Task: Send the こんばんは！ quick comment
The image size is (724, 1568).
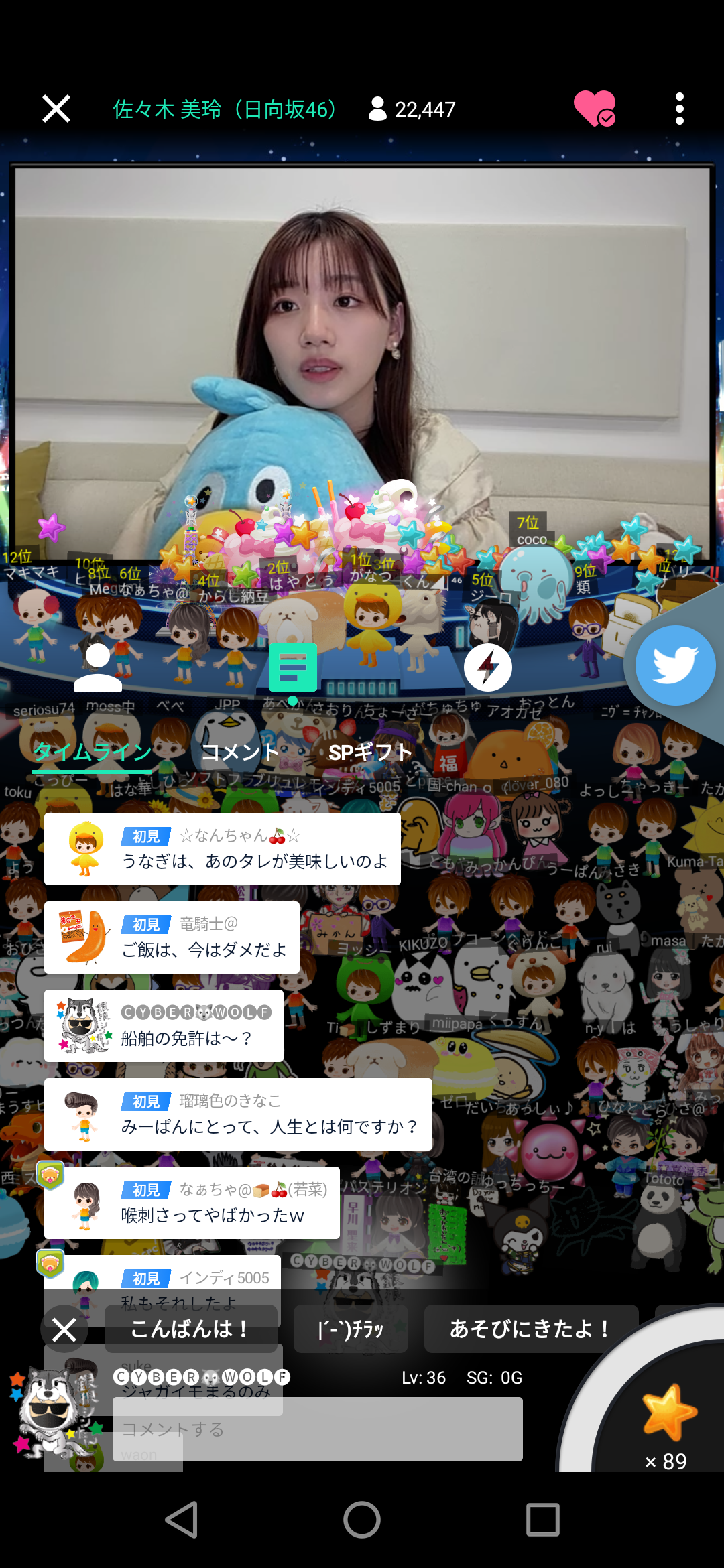Action: tap(191, 1329)
